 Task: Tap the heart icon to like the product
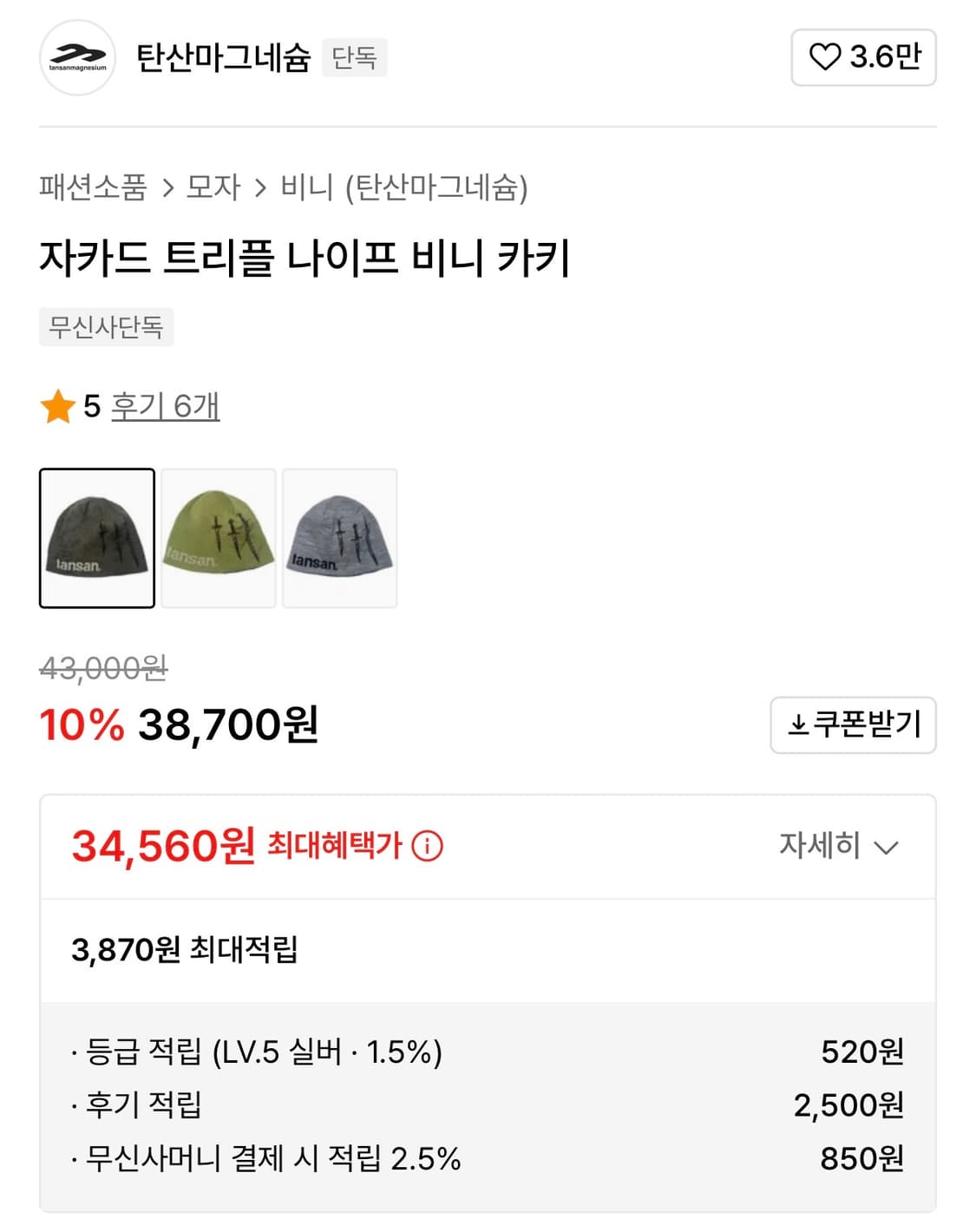point(825,58)
